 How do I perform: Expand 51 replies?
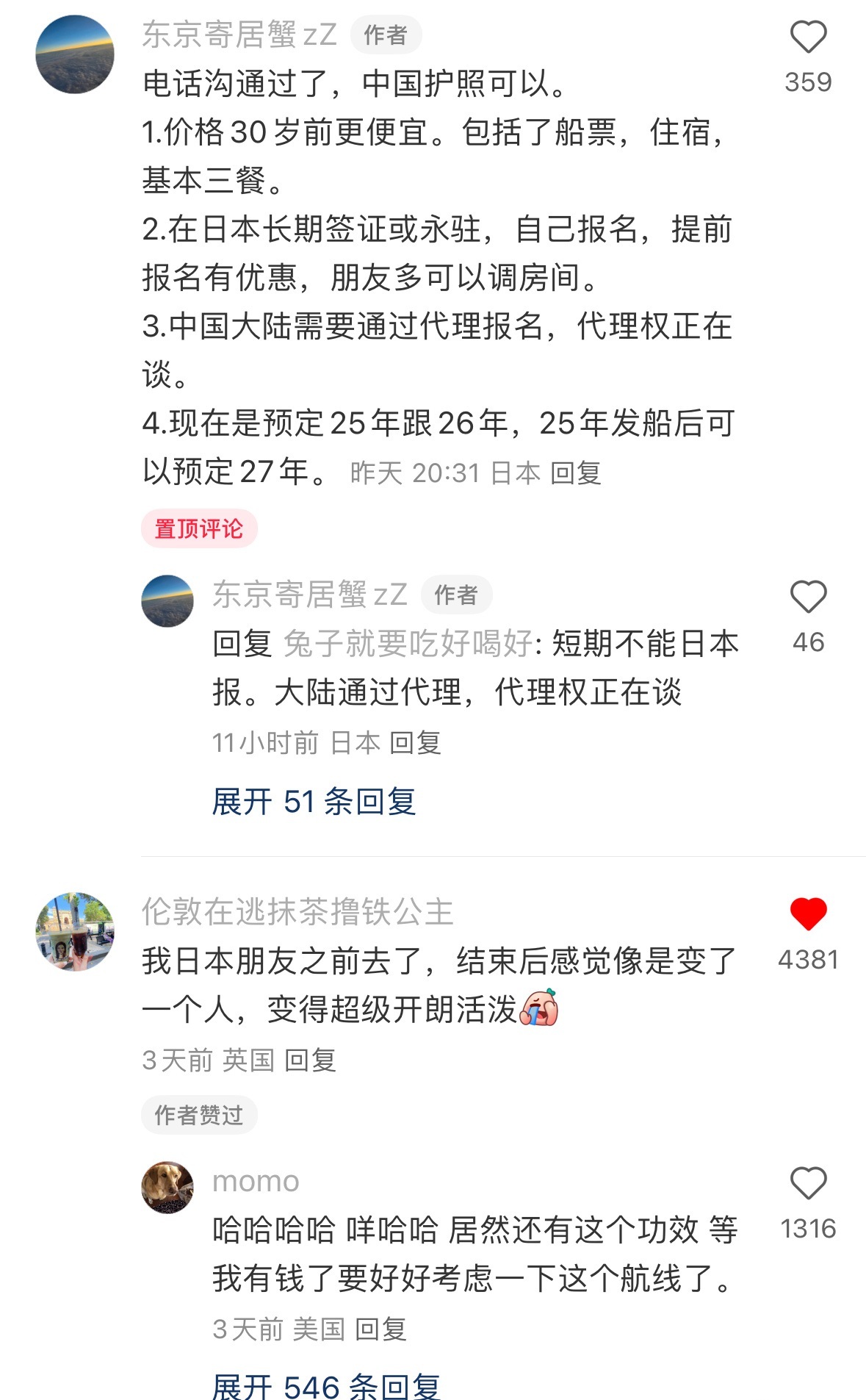(314, 801)
